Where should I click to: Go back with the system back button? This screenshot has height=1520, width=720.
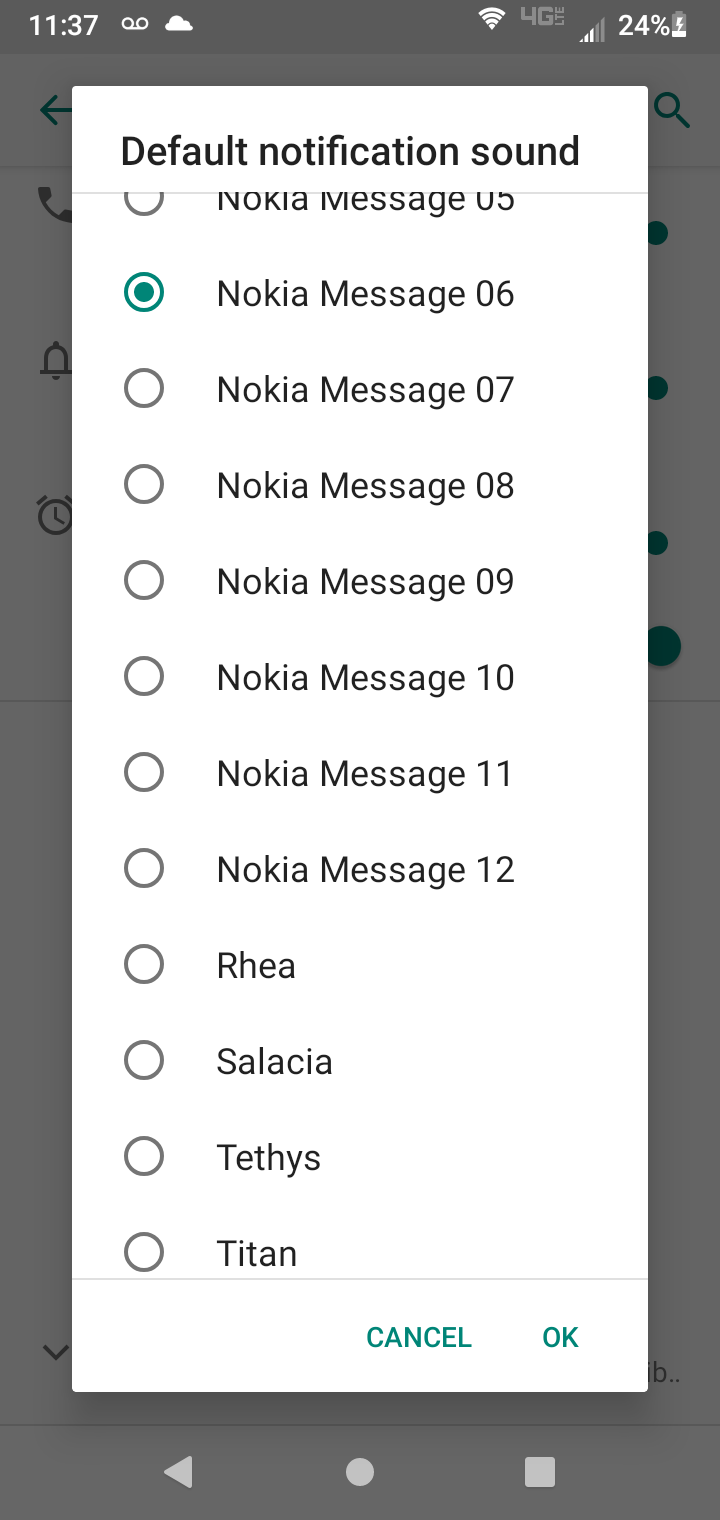coord(179,1472)
